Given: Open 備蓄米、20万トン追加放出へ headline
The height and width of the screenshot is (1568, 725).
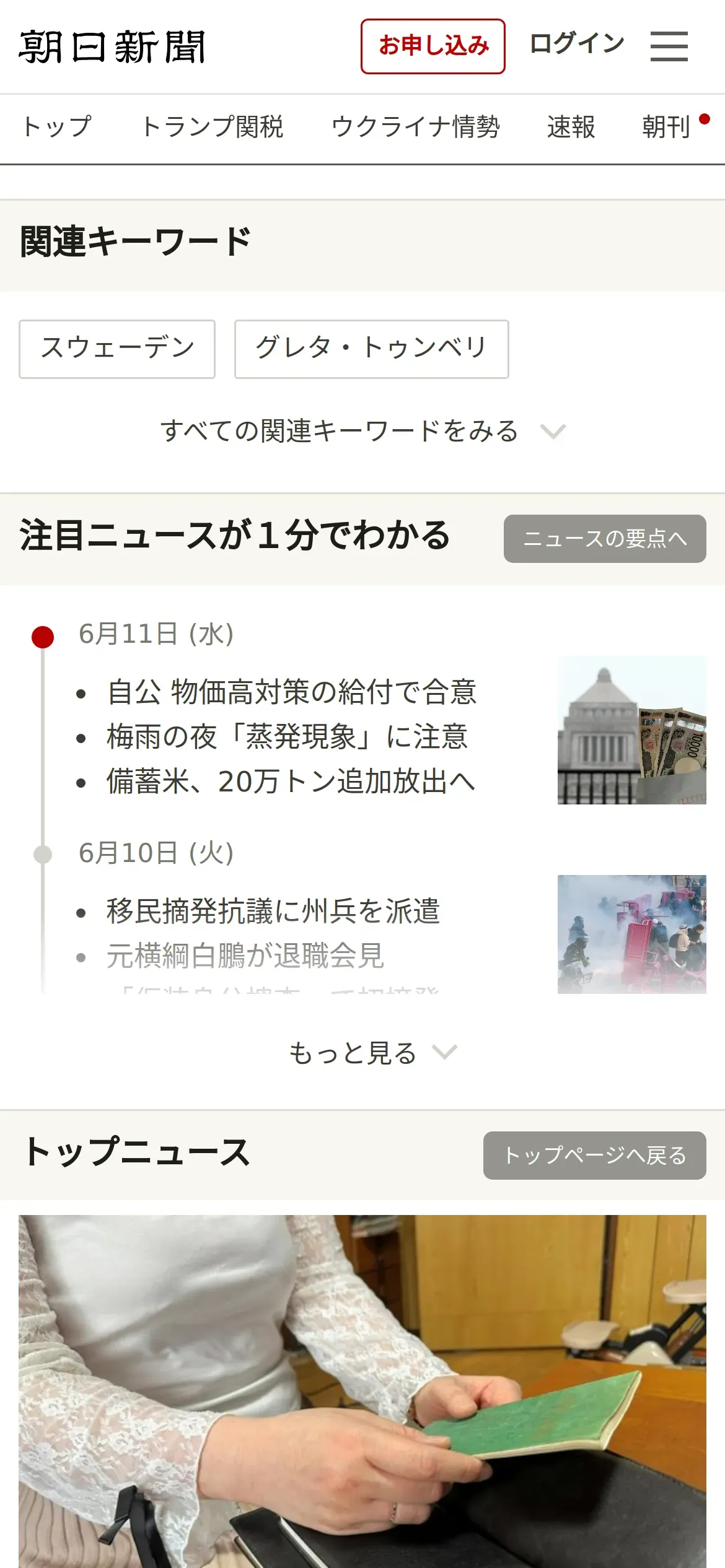Looking at the screenshot, I should [291, 782].
